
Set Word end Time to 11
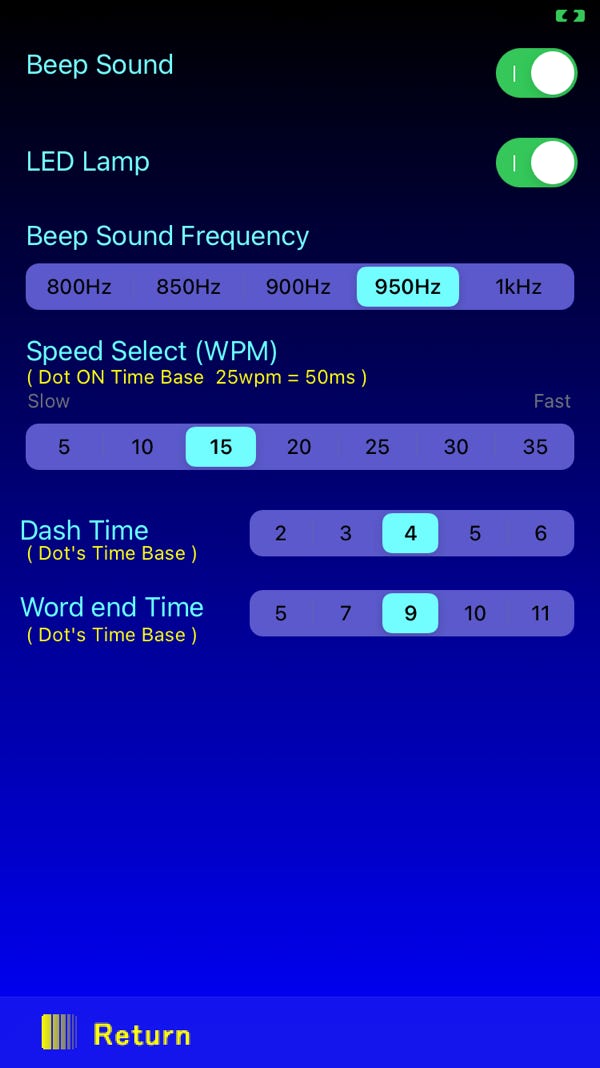pos(540,613)
